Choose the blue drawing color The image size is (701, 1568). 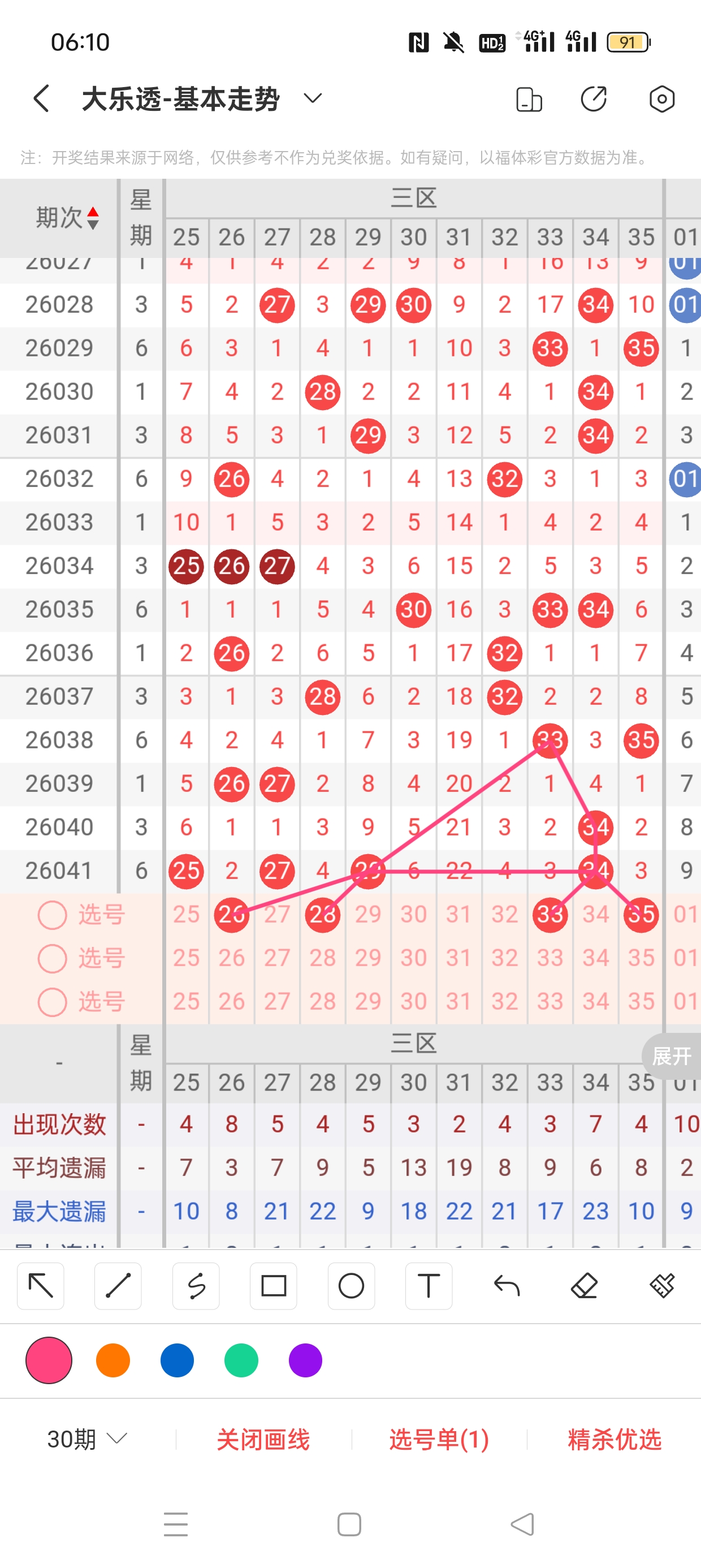pyautogui.click(x=177, y=1360)
